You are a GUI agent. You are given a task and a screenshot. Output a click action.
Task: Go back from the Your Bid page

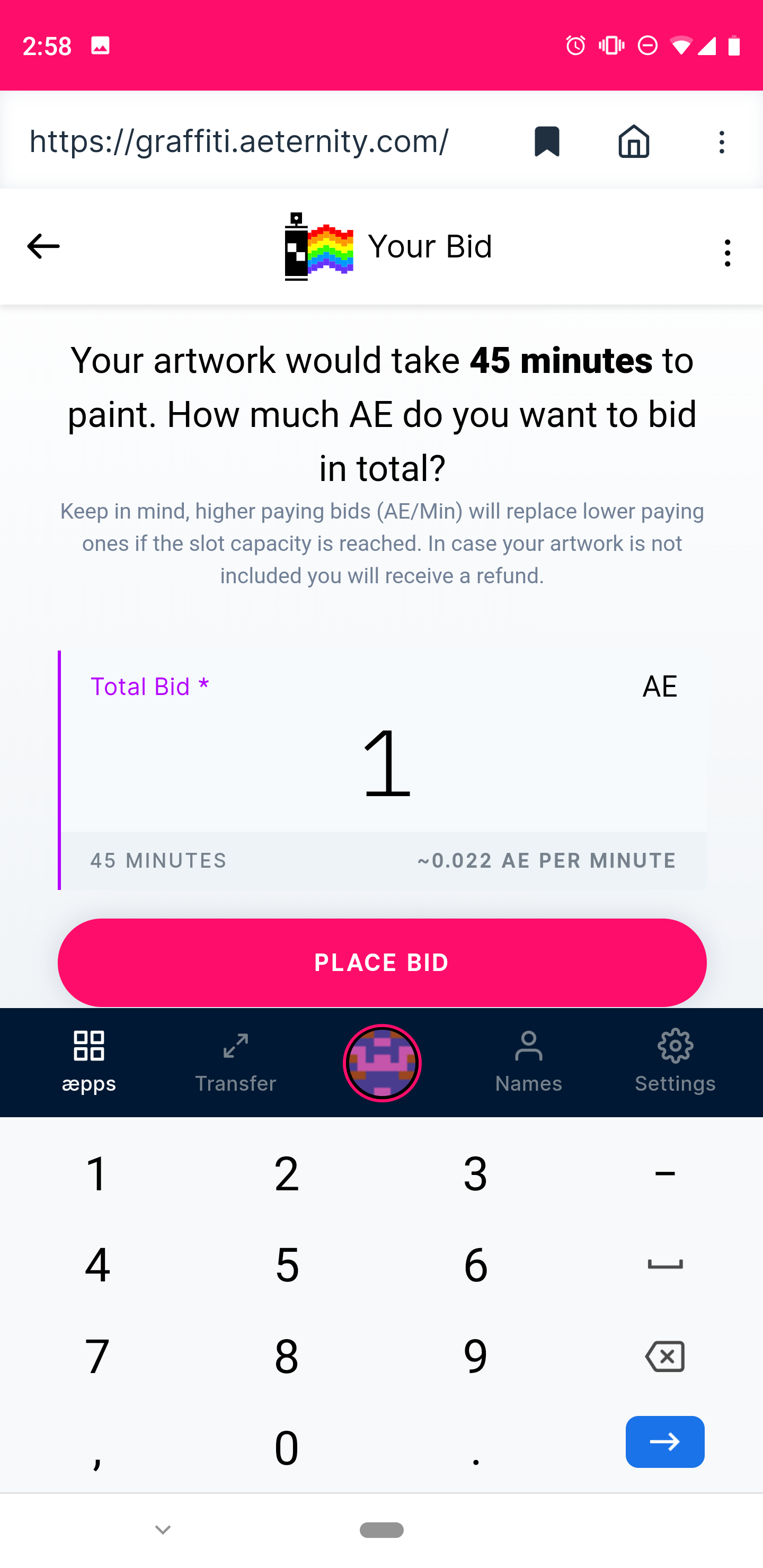(x=43, y=246)
